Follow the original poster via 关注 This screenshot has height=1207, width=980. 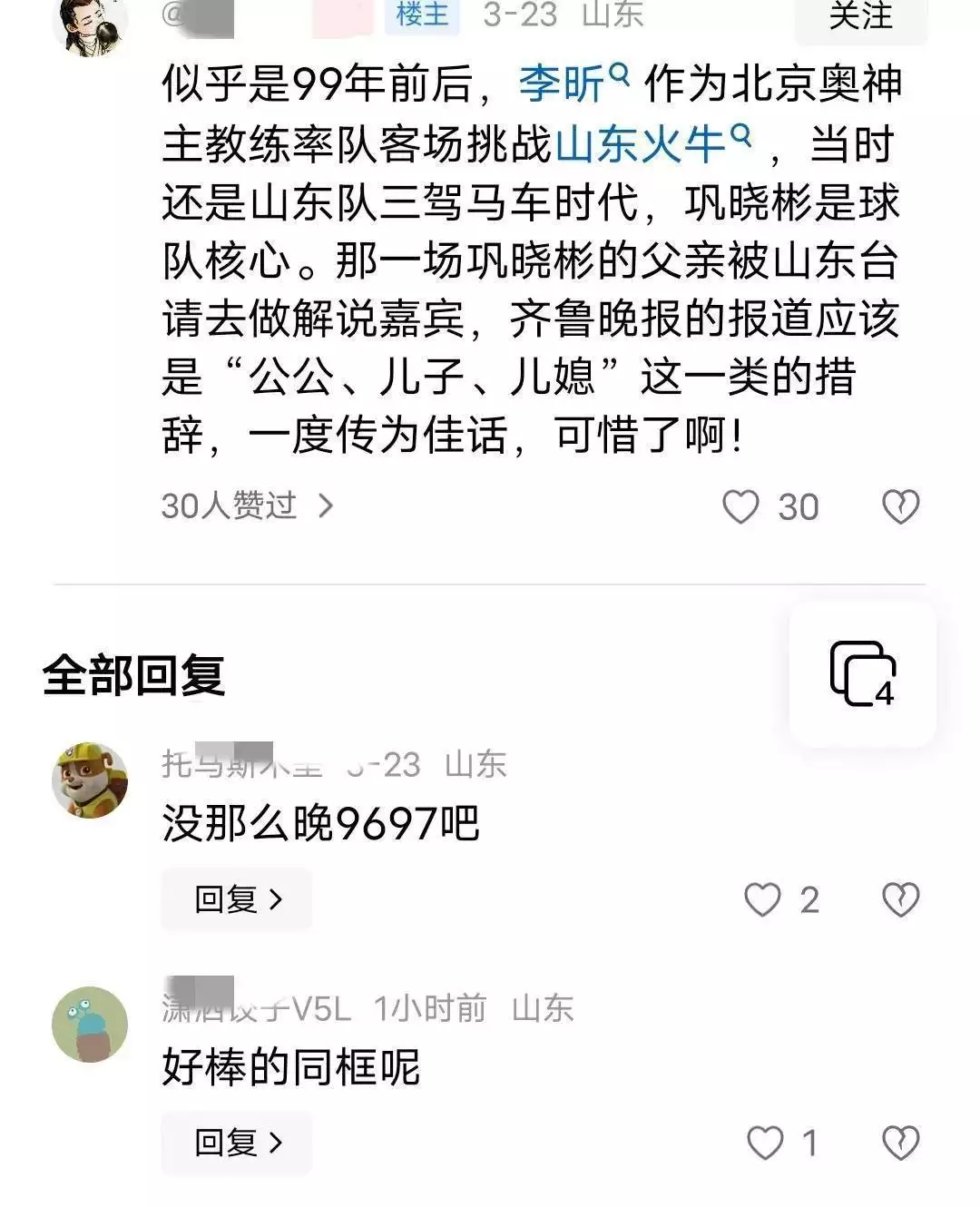(860, 16)
